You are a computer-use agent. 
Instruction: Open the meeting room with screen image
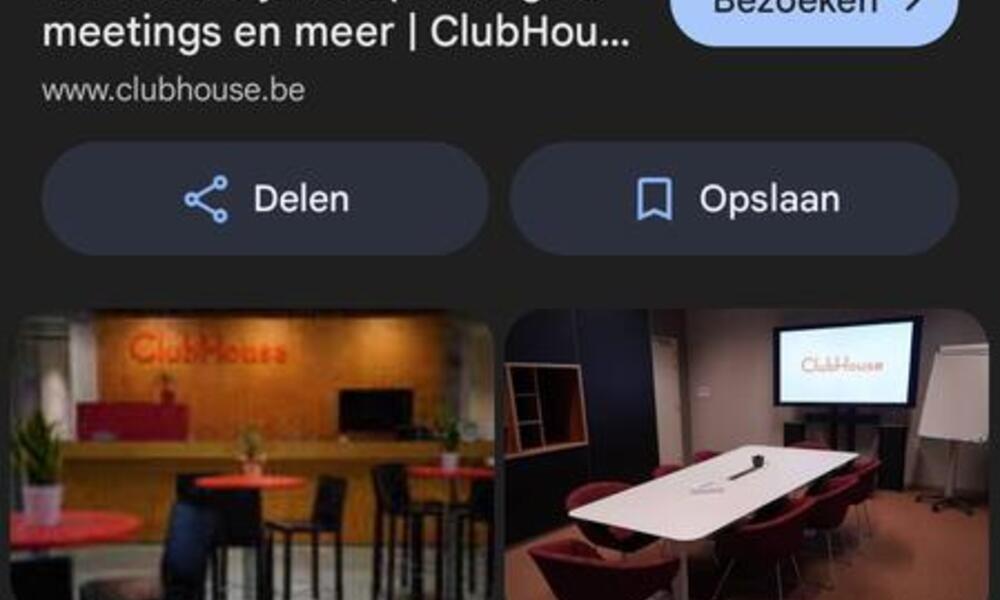pos(746,455)
